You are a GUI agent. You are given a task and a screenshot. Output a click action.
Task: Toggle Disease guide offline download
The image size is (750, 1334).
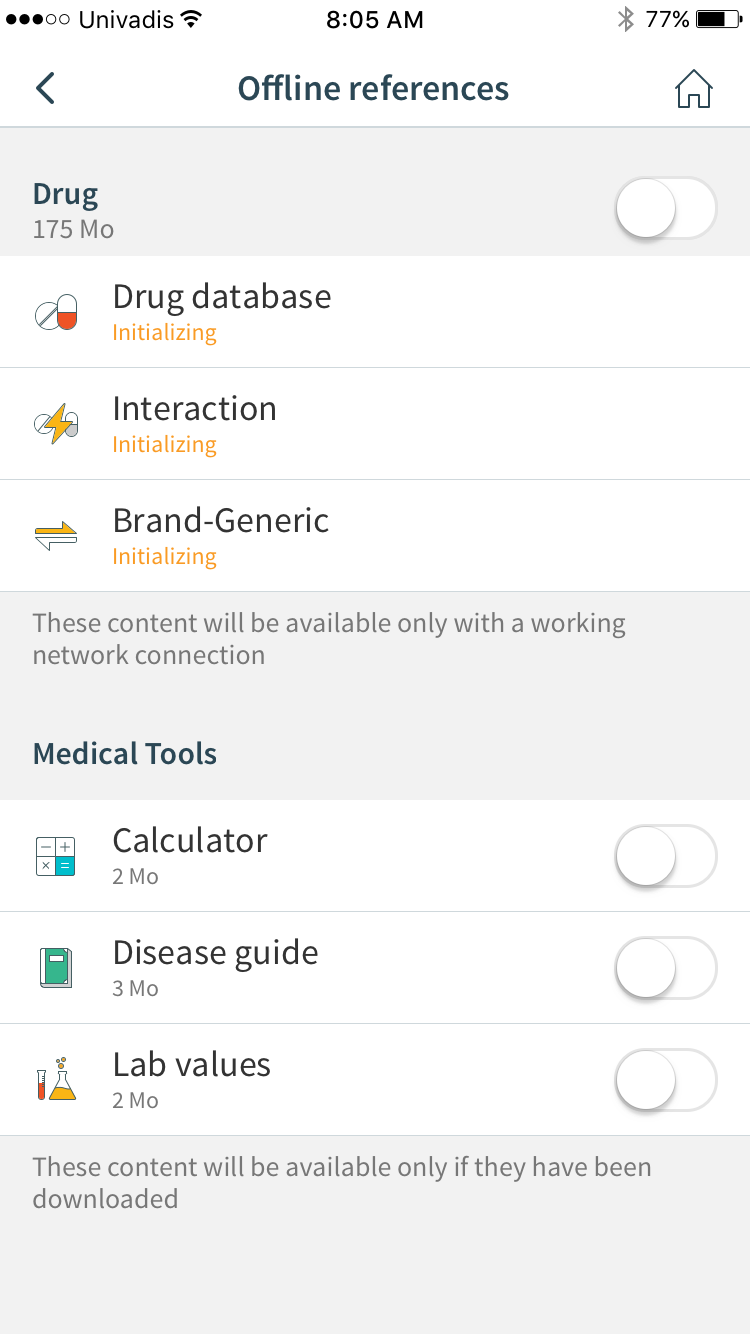coord(666,968)
